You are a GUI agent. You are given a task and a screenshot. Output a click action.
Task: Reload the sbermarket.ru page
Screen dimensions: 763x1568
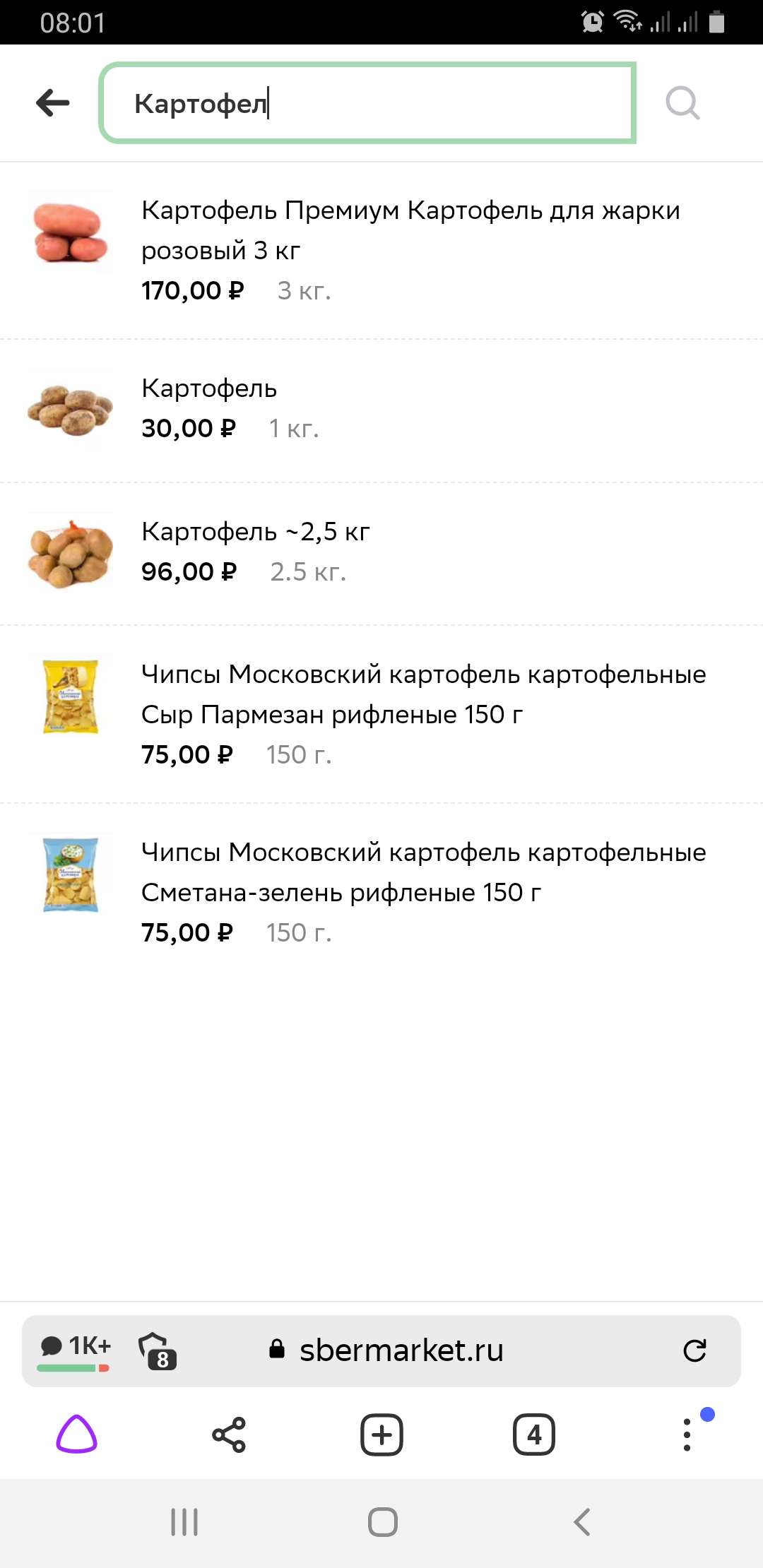(694, 1350)
